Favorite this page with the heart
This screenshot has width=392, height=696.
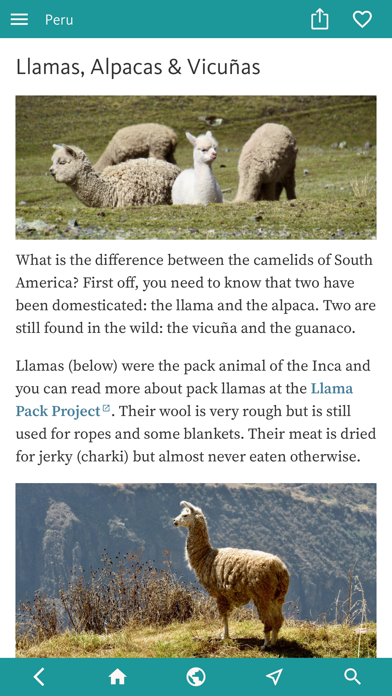(362, 20)
